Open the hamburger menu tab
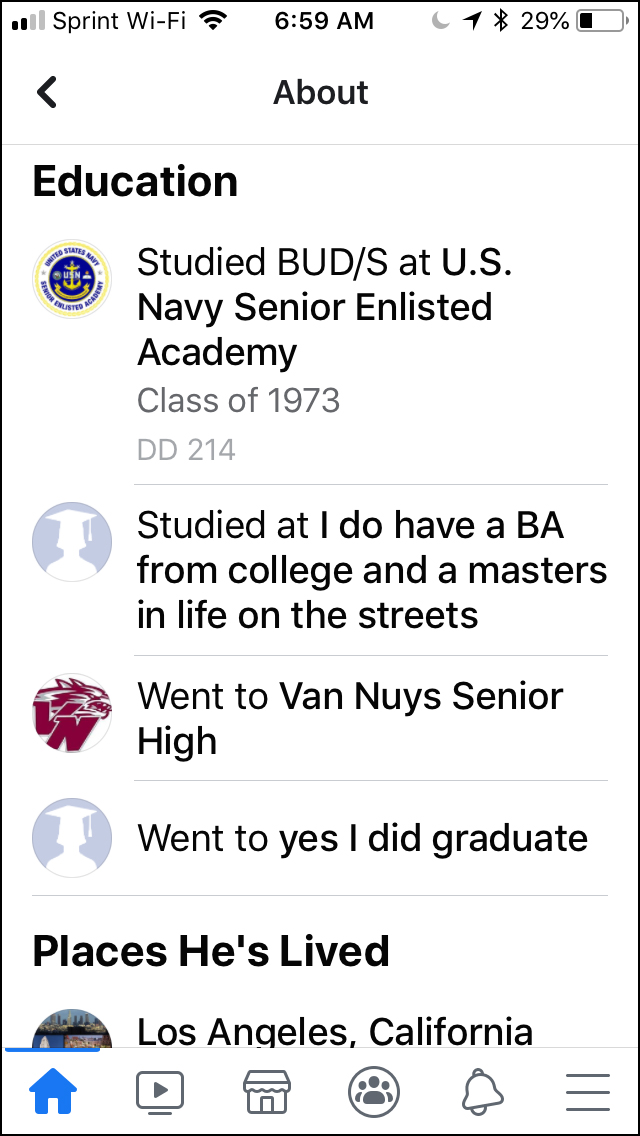 [588, 1092]
